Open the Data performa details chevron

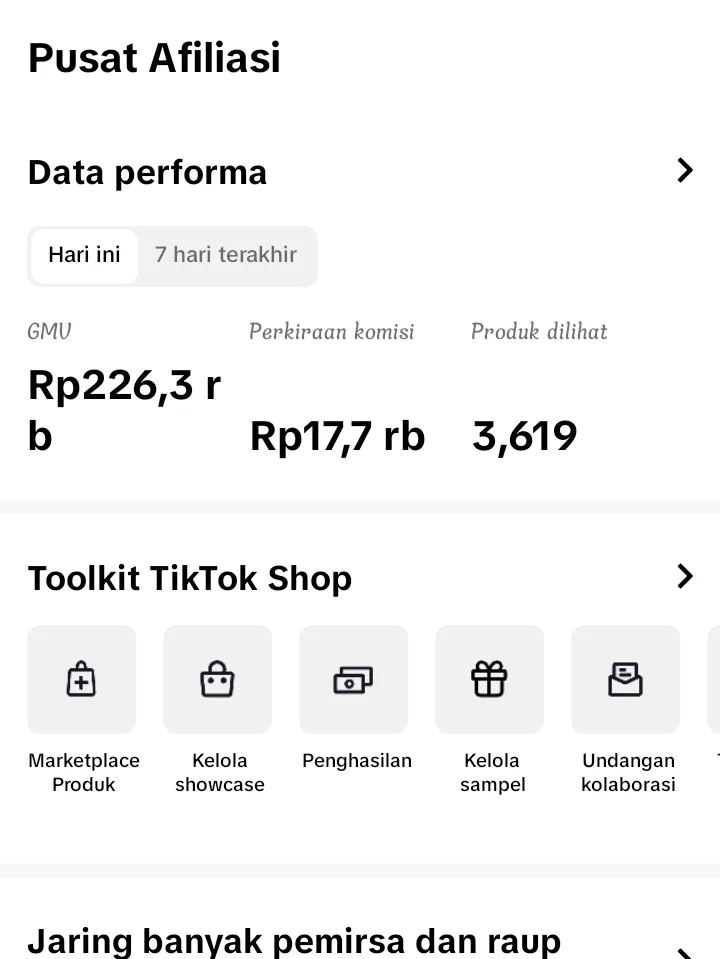[685, 171]
